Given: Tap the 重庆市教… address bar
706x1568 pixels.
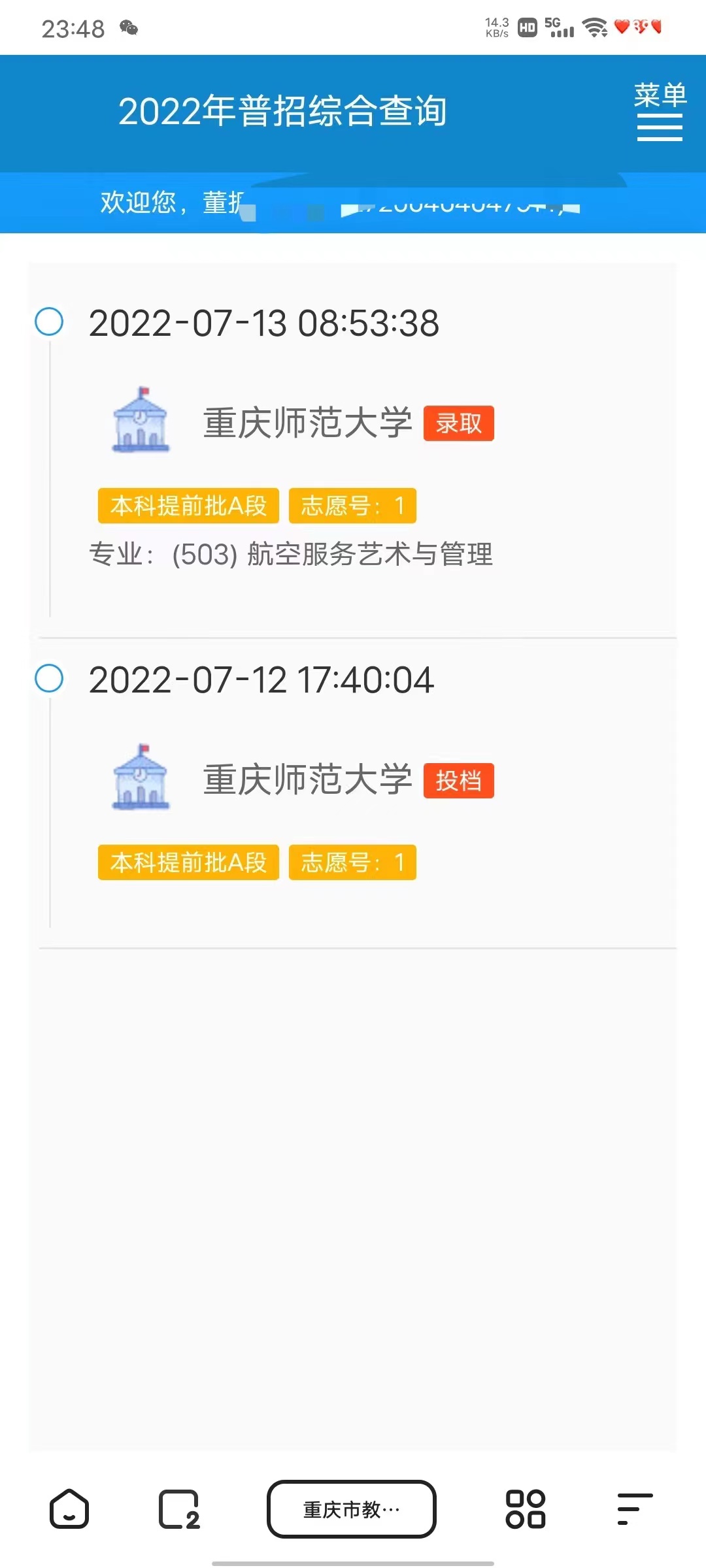Looking at the screenshot, I should (x=352, y=1509).
